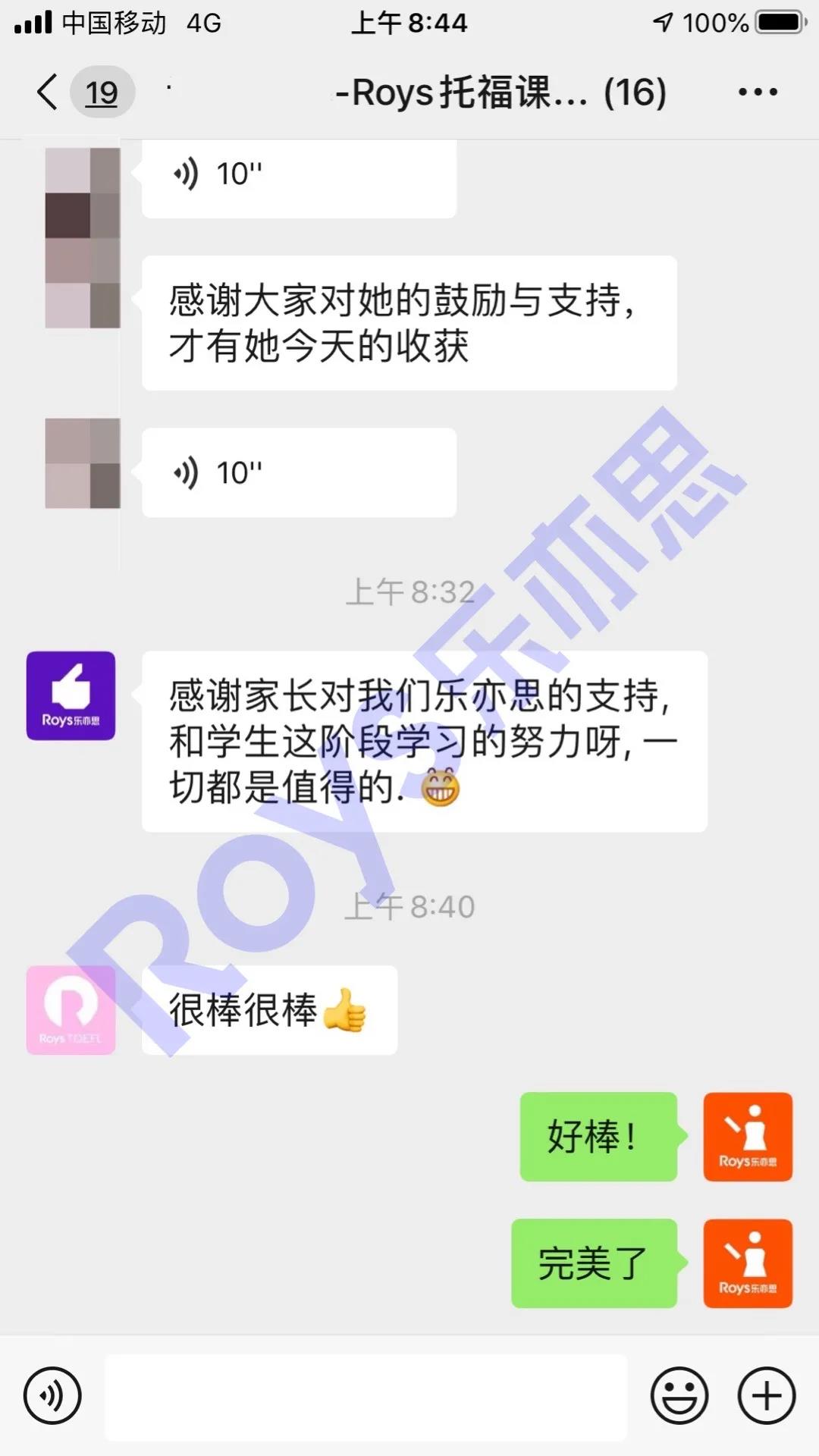Viewport: 819px width, 1456px height.
Task: Play the second 10-second voice message
Action: pos(299,472)
